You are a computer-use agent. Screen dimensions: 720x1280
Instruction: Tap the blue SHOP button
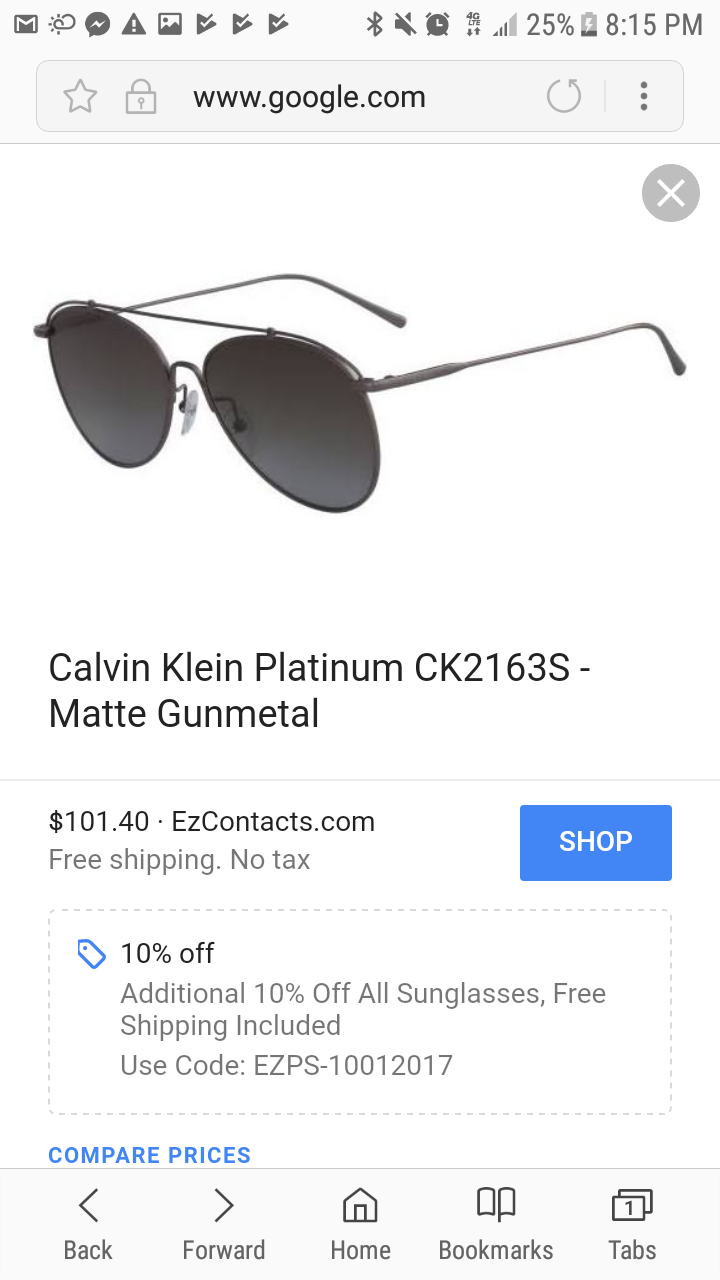[596, 842]
